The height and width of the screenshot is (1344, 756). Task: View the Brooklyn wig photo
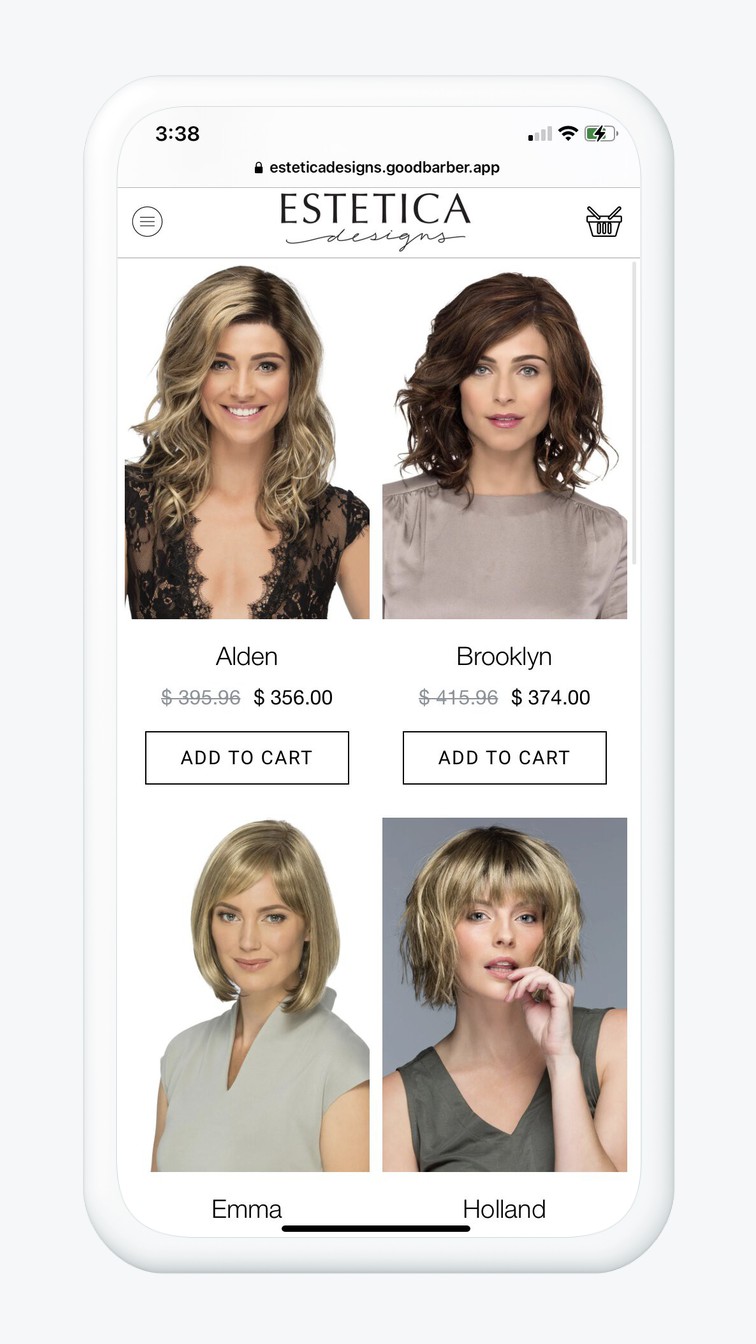504,440
